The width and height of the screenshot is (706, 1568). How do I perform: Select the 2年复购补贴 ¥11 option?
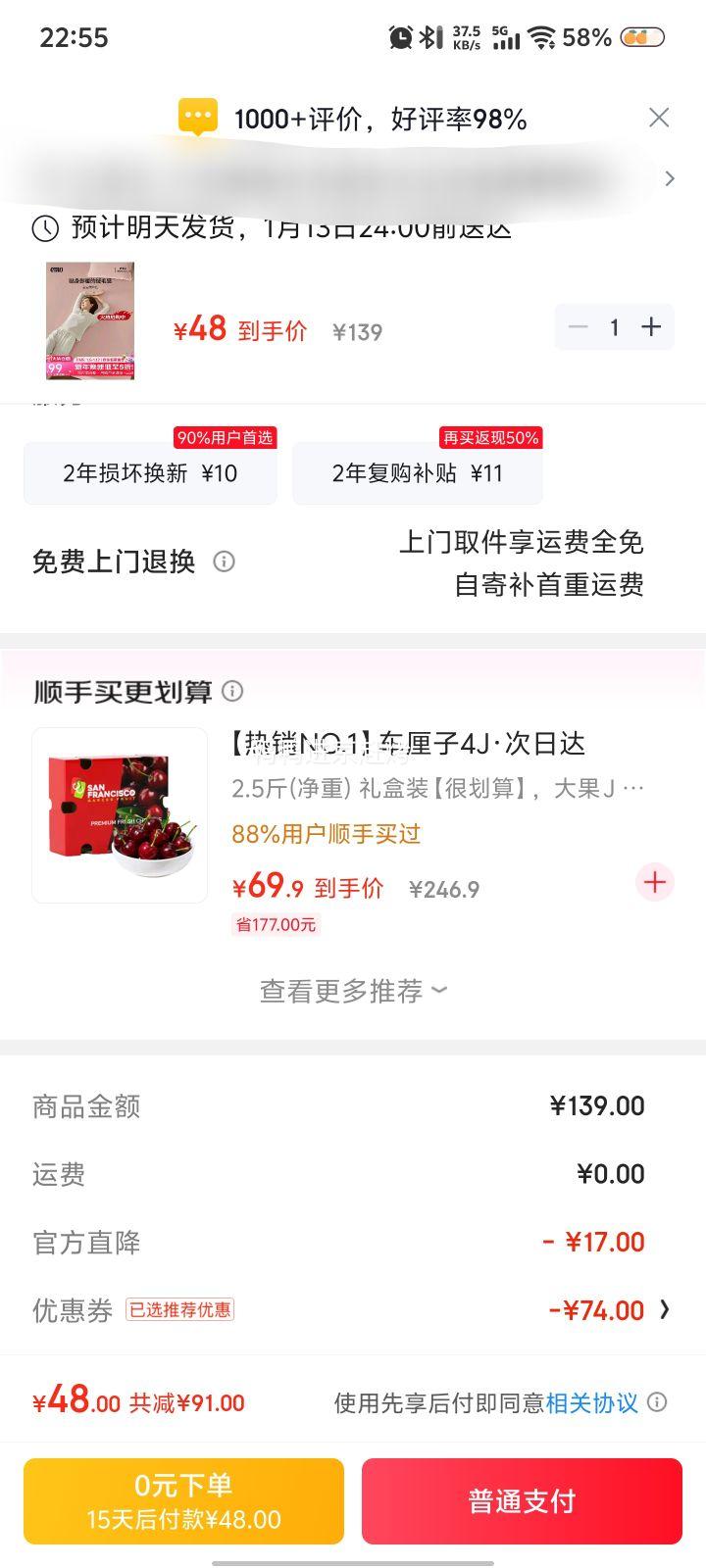pyautogui.click(x=417, y=472)
